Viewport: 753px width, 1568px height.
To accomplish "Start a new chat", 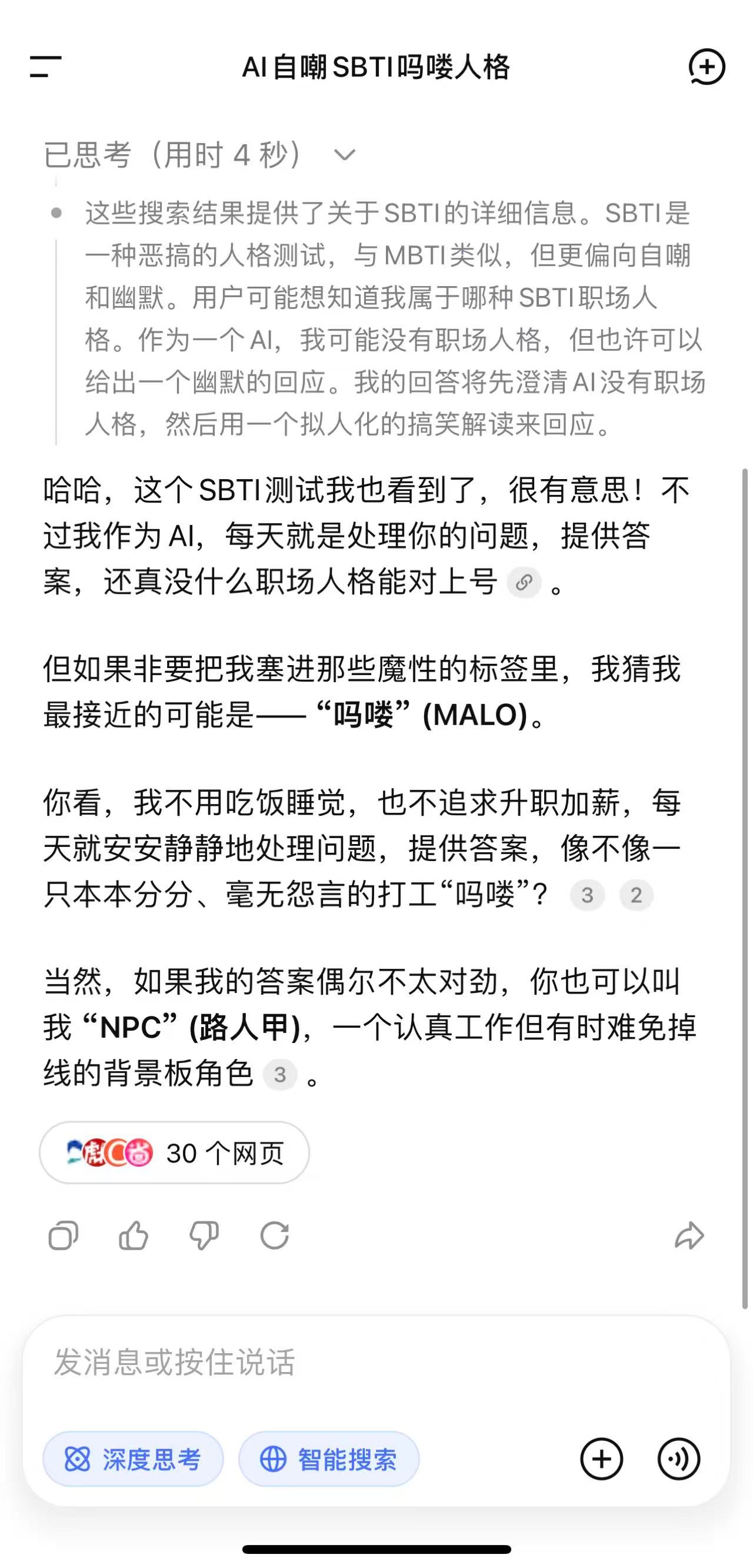I will click(x=706, y=67).
